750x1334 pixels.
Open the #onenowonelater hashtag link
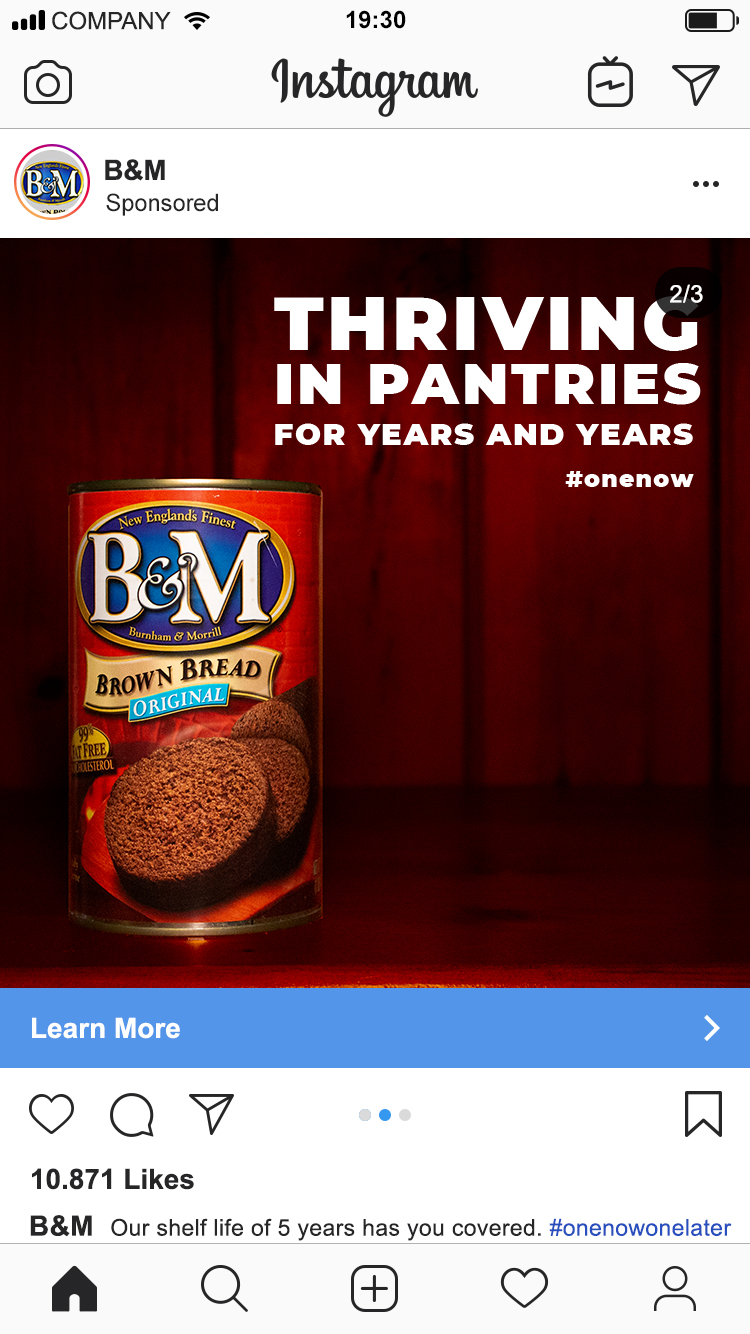[640, 1227]
